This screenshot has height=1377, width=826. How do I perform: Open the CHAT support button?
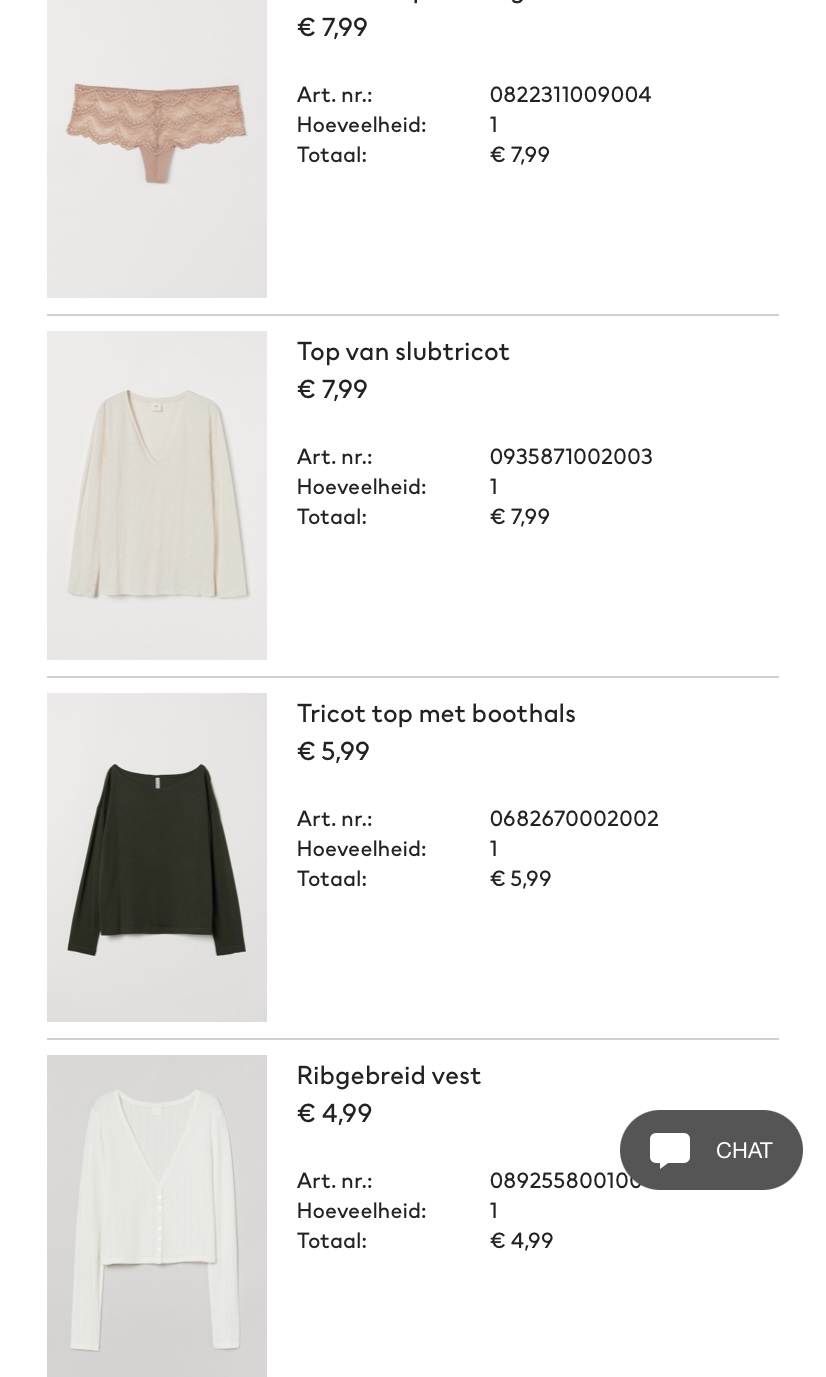point(711,1150)
